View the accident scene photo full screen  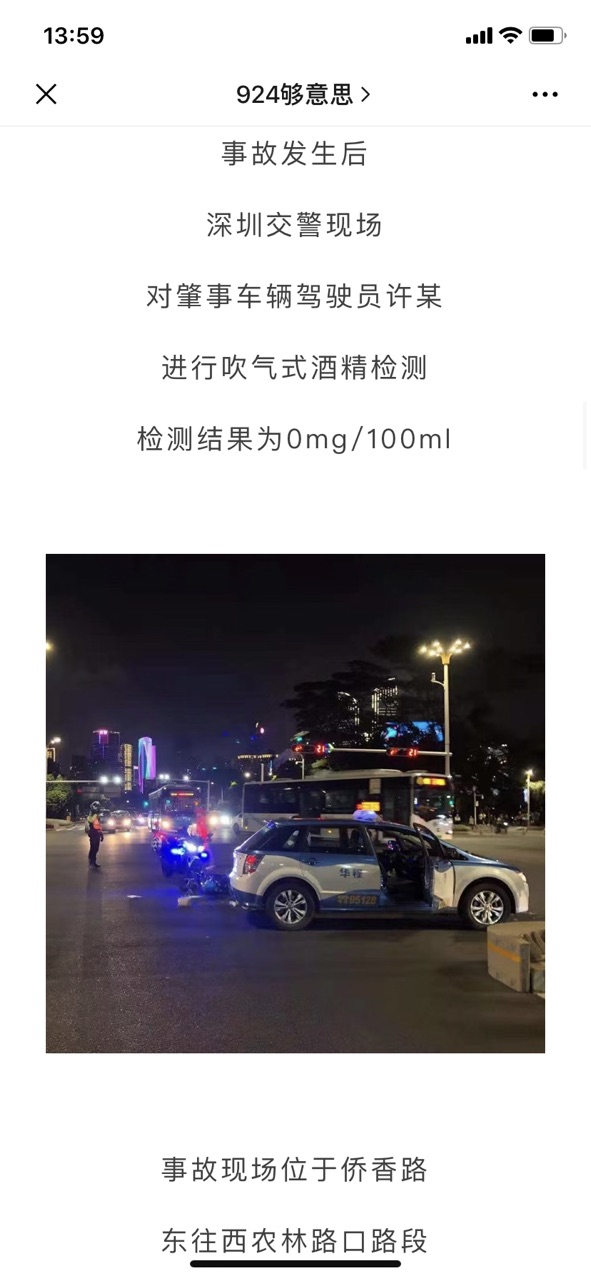click(x=295, y=803)
